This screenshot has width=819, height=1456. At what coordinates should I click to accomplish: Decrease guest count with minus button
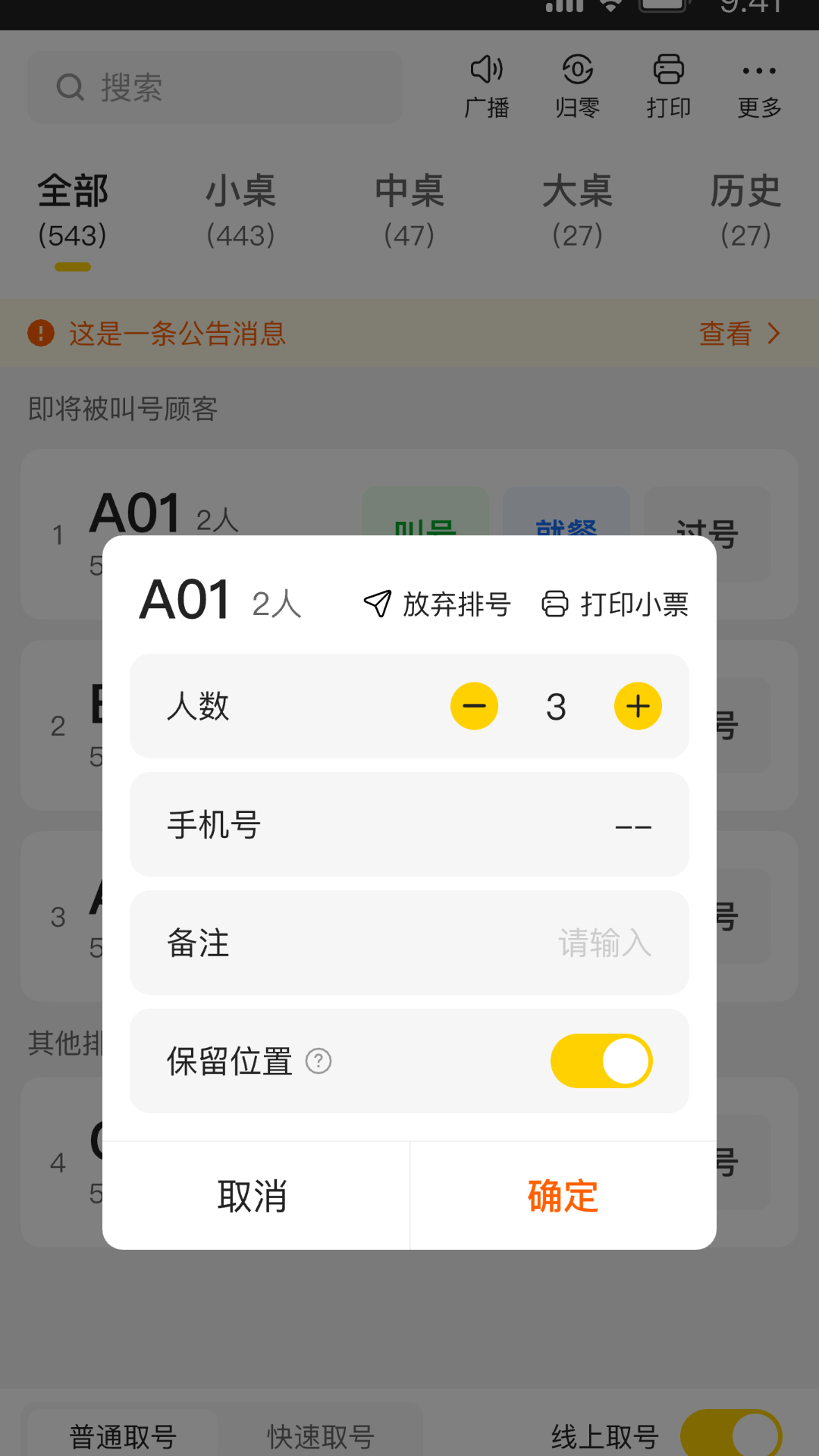pyautogui.click(x=475, y=706)
